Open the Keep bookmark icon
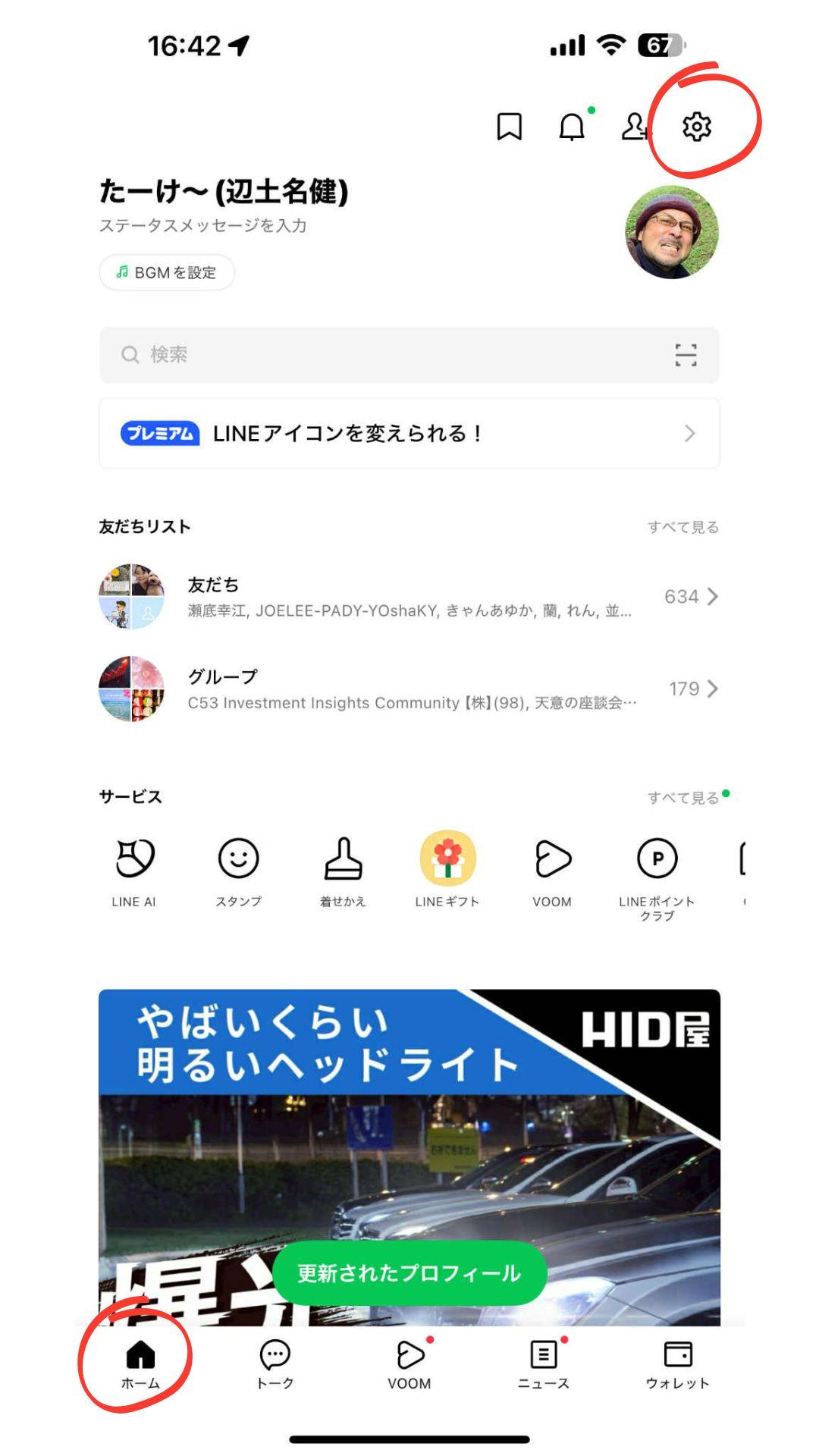This screenshot has width=819, height=1456. click(509, 127)
